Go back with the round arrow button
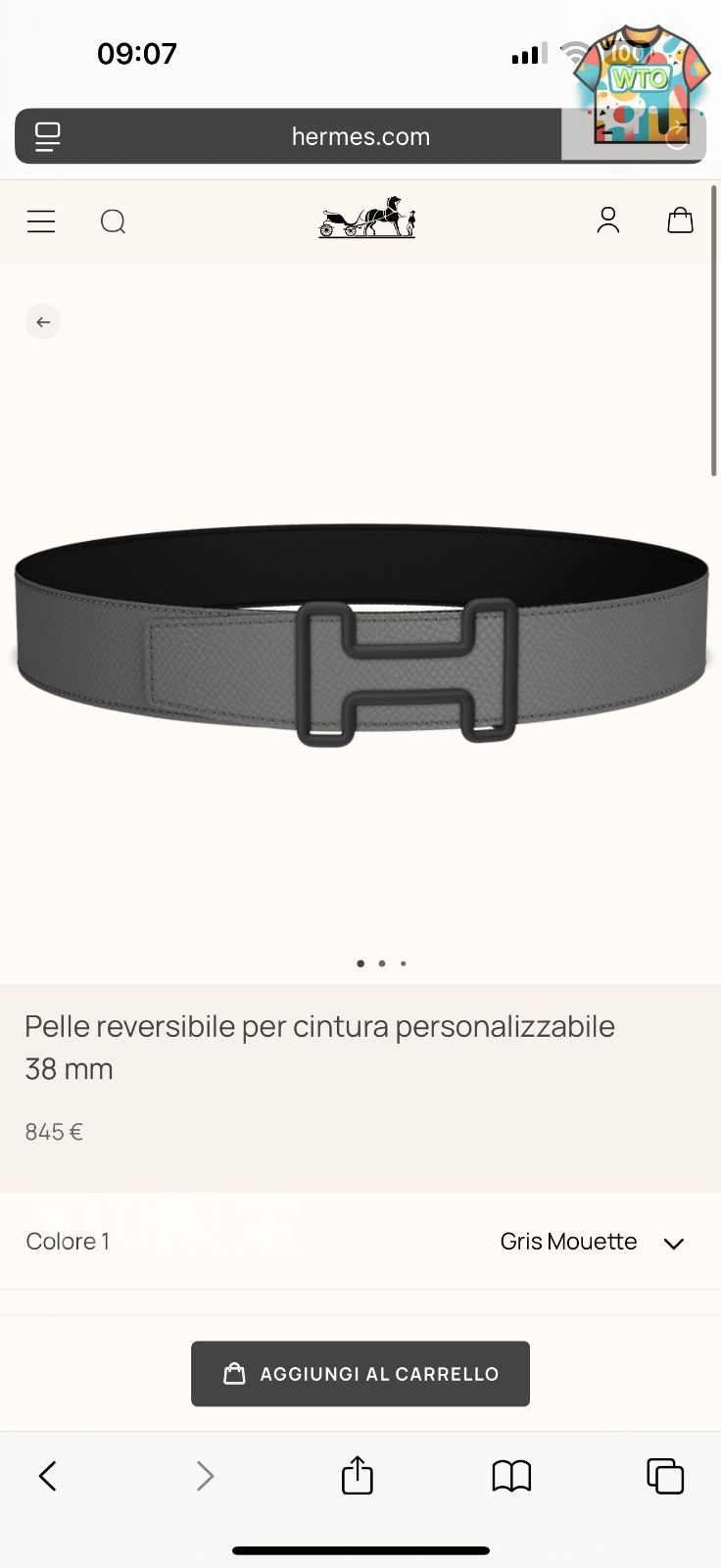The width and height of the screenshot is (721, 1568). pyautogui.click(x=43, y=321)
